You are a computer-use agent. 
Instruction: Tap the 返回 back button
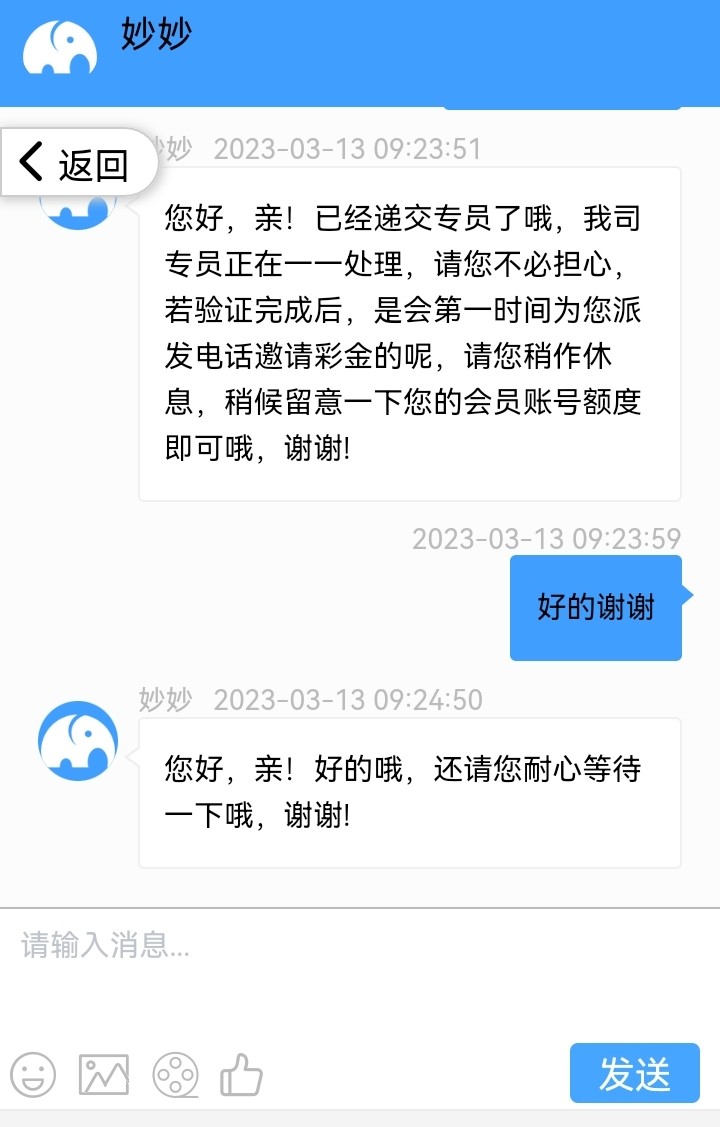pos(78,162)
